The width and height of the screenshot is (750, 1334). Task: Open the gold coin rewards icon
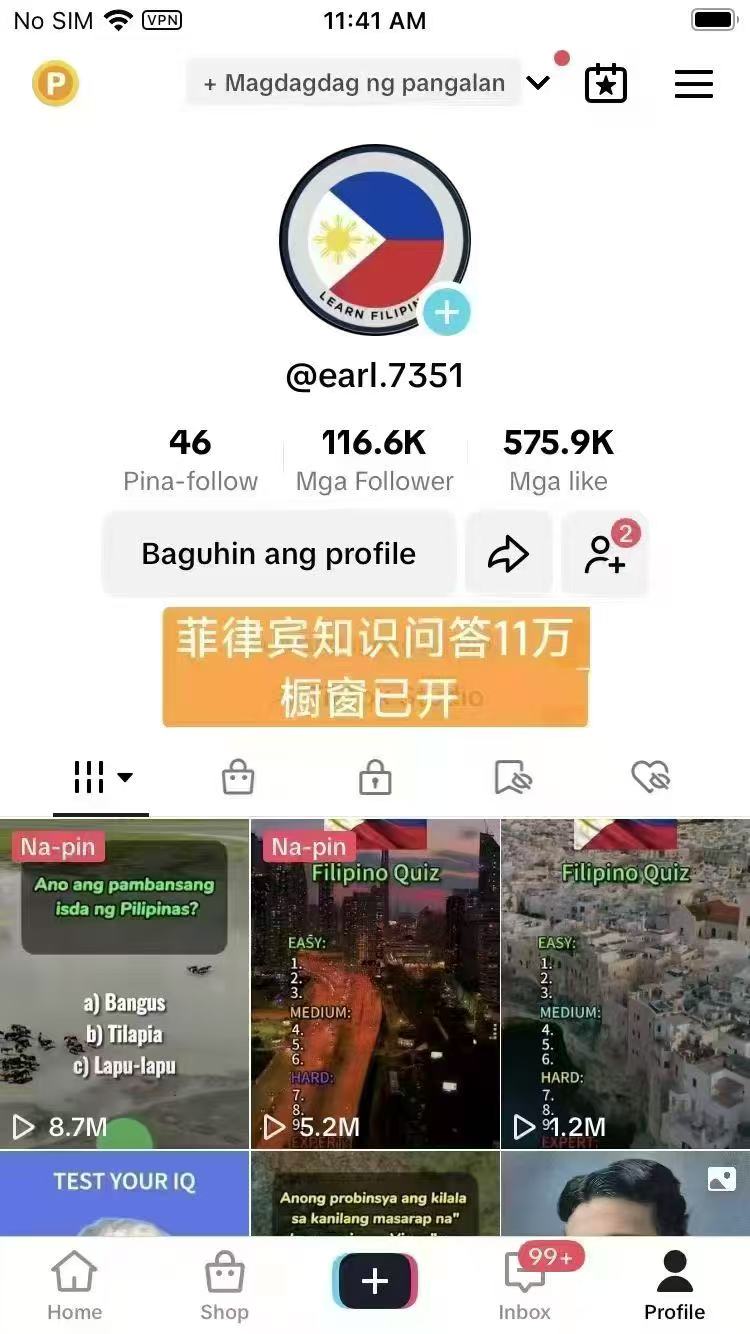click(x=55, y=84)
